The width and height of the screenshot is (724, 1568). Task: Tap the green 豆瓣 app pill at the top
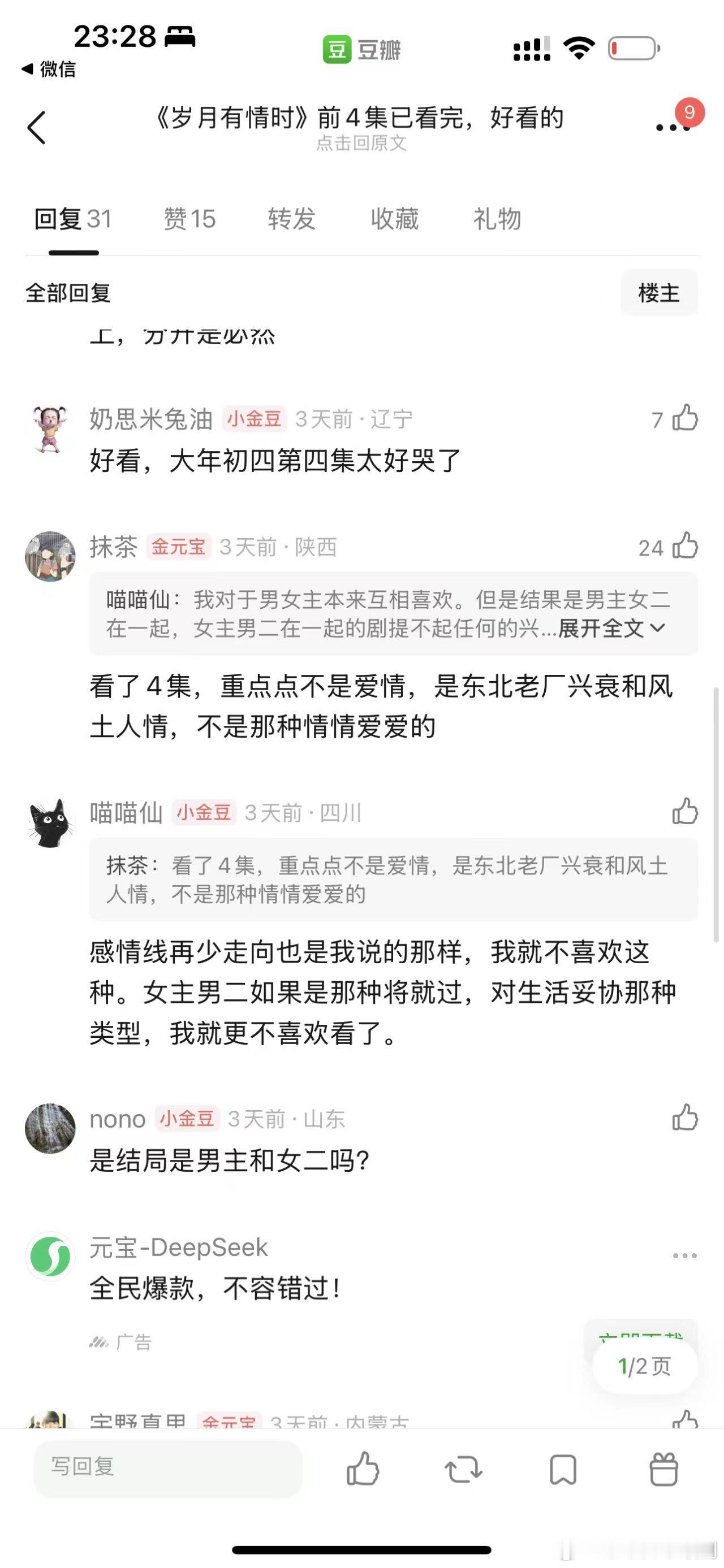[x=361, y=49]
